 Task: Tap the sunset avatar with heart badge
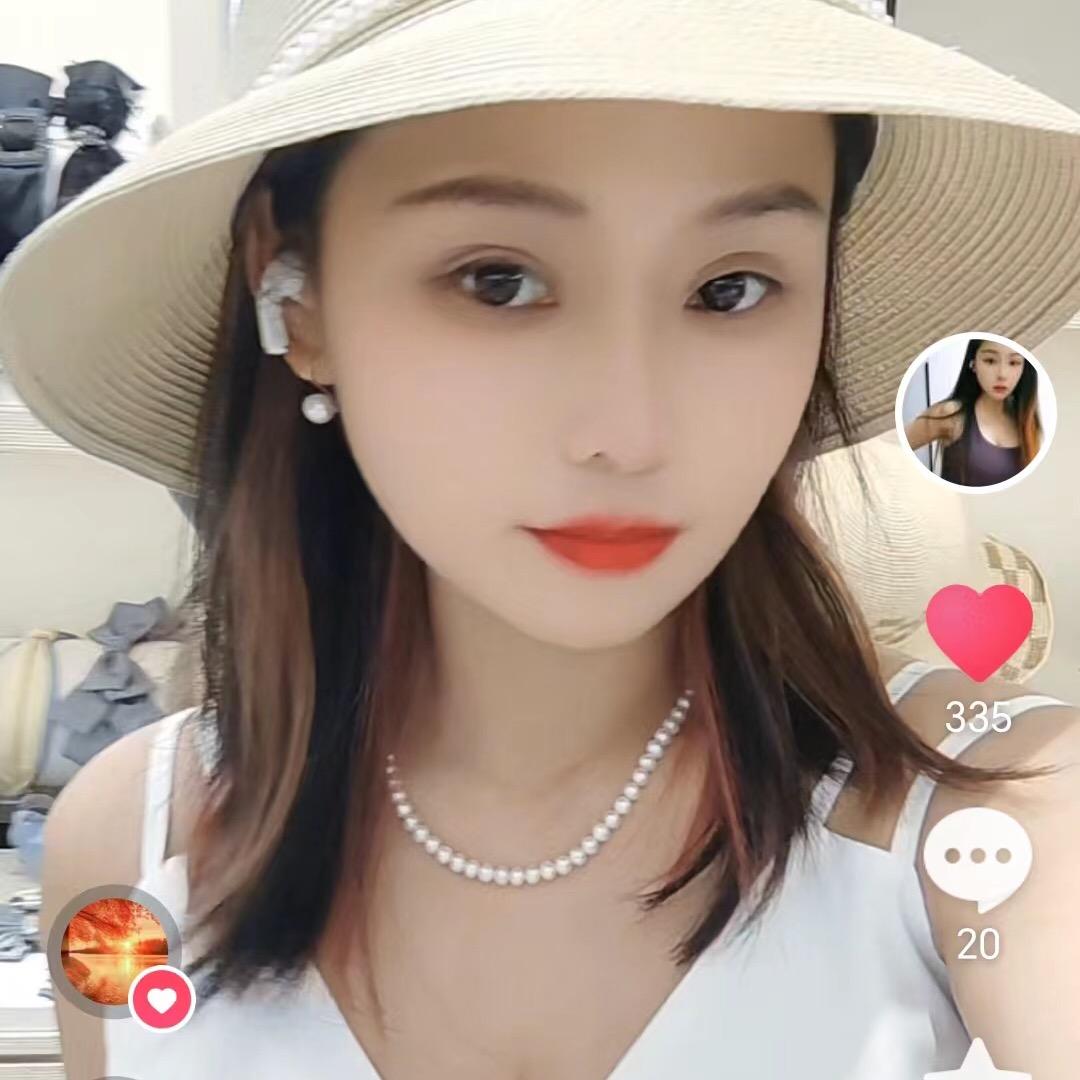(115, 950)
